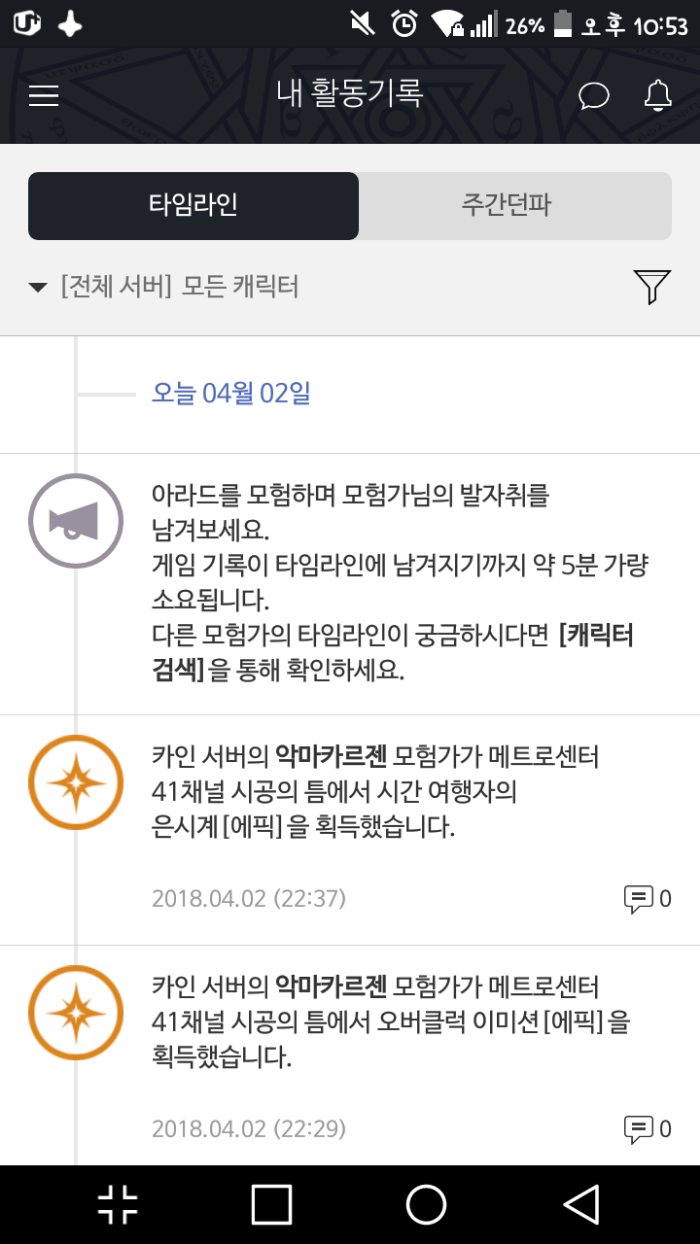700x1244 pixels.
Task: Open comments on the 22:29 entry
Action: [647, 1130]
